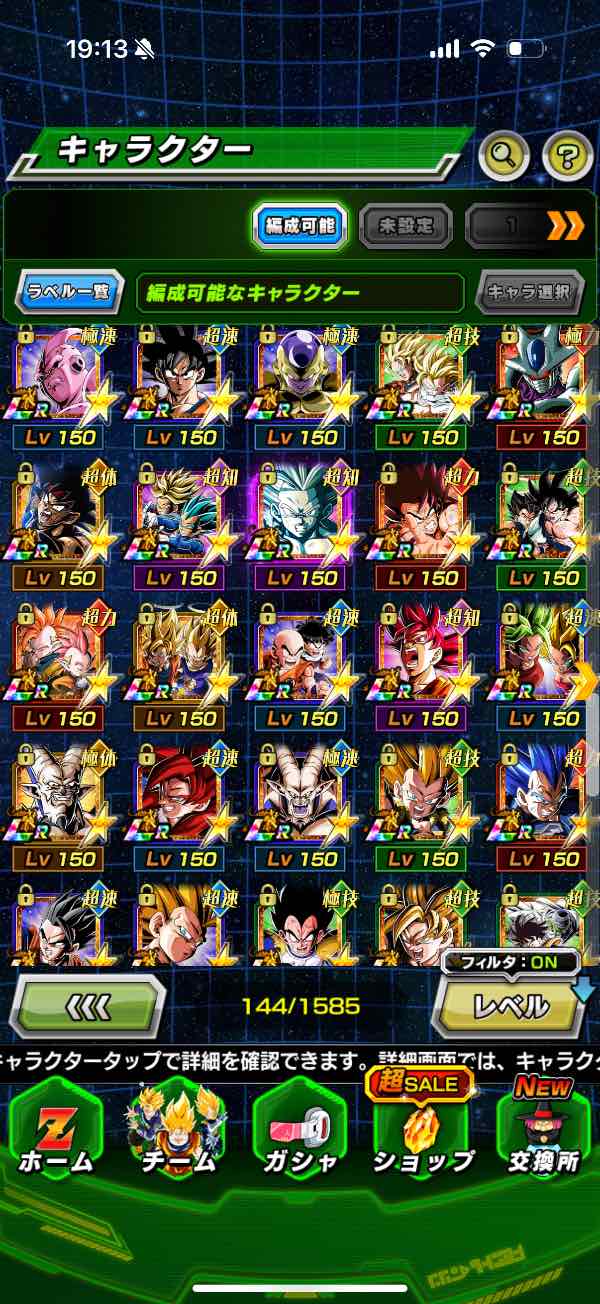This screenshot has width=600, height=1304.
Task: Go to next label page arrows
Action: pos(565,227)
